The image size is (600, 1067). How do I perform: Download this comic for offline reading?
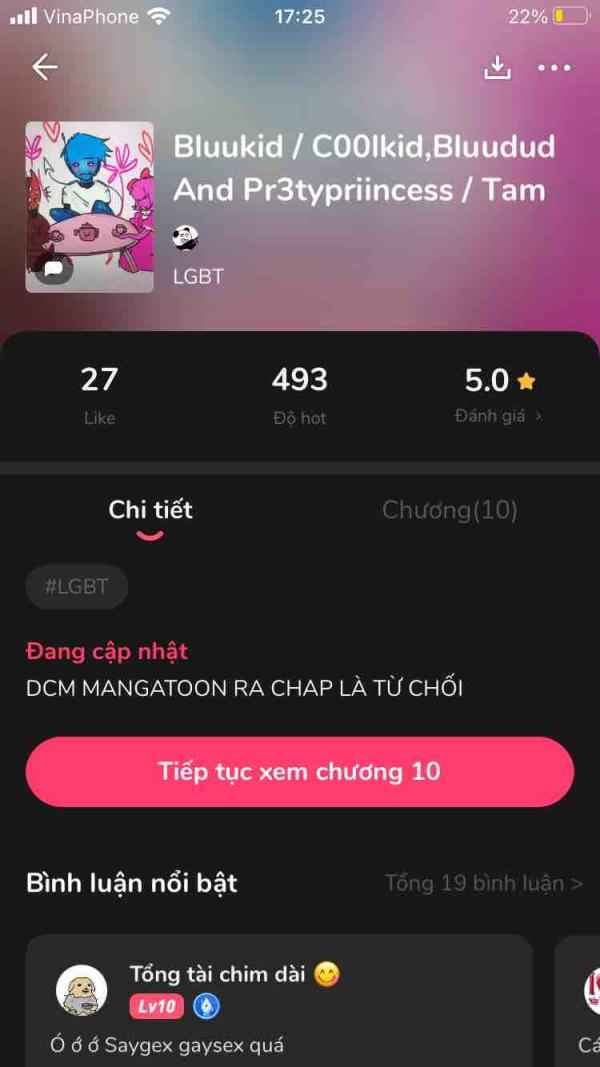[x=497, y=67]
